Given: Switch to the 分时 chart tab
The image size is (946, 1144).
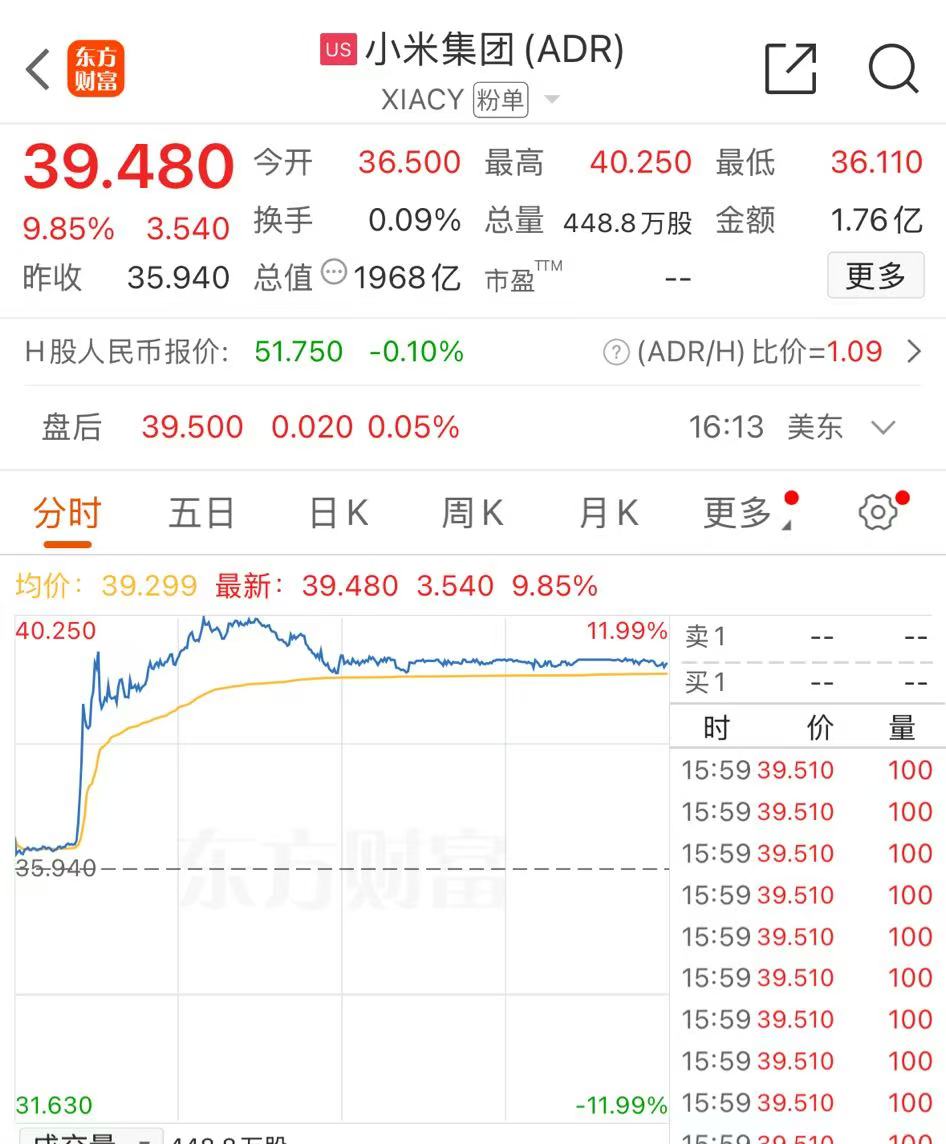Looking at the screenshot, I should (68, 512).
